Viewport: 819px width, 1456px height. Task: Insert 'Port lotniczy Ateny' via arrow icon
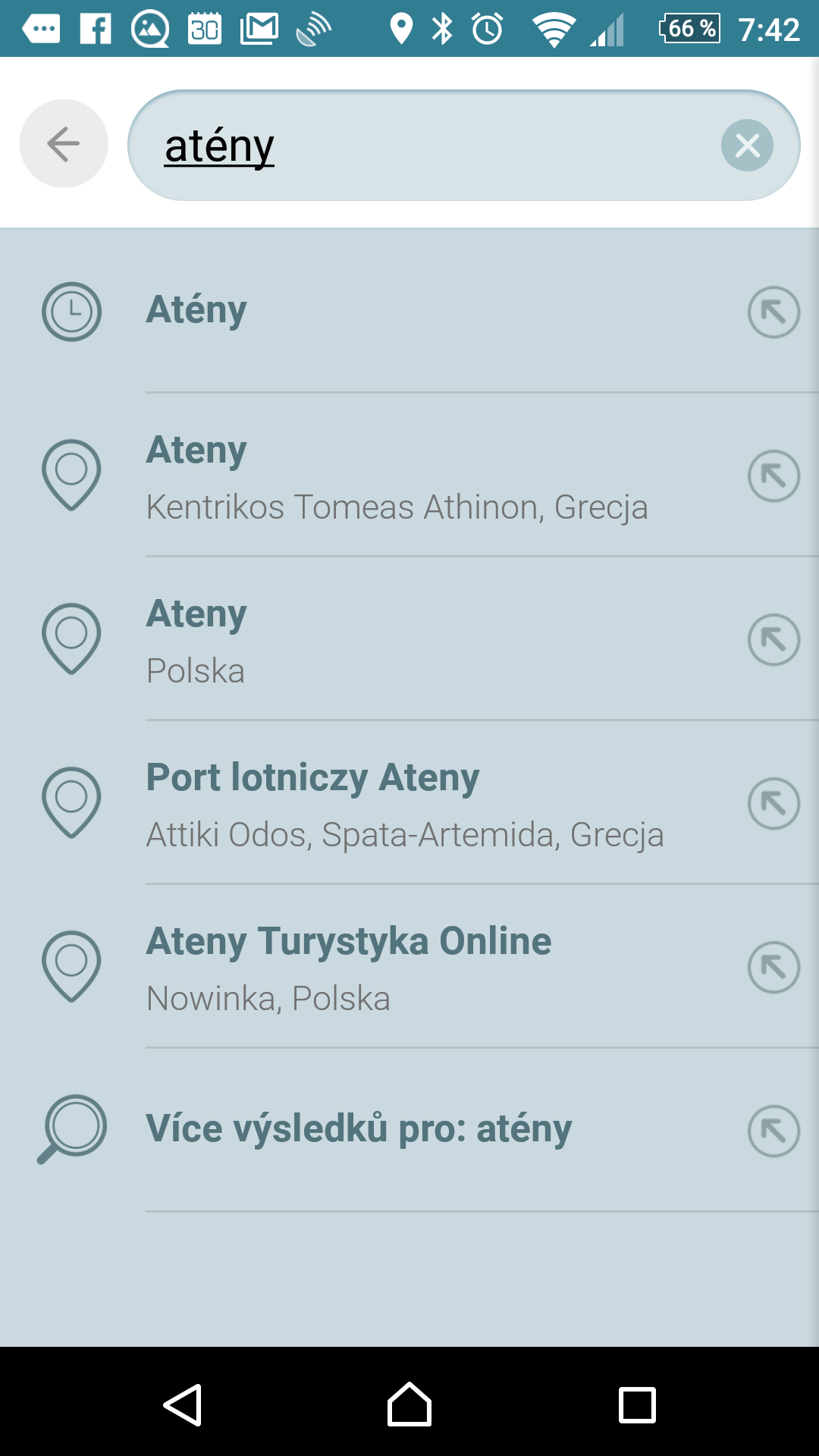pyautogui.click(x=773, y=803)
